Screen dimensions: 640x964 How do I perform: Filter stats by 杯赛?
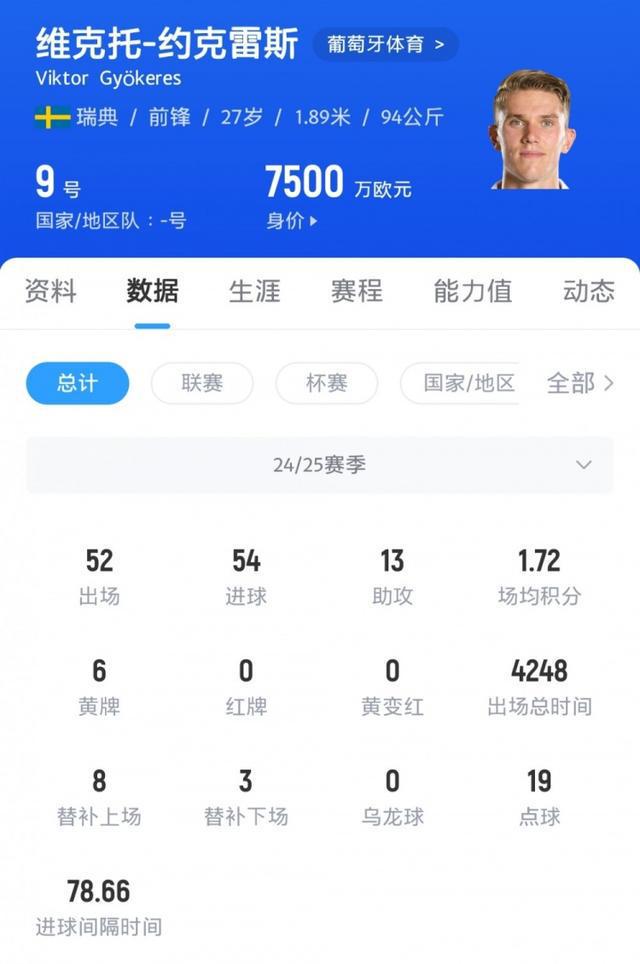(x=327, y=383)
